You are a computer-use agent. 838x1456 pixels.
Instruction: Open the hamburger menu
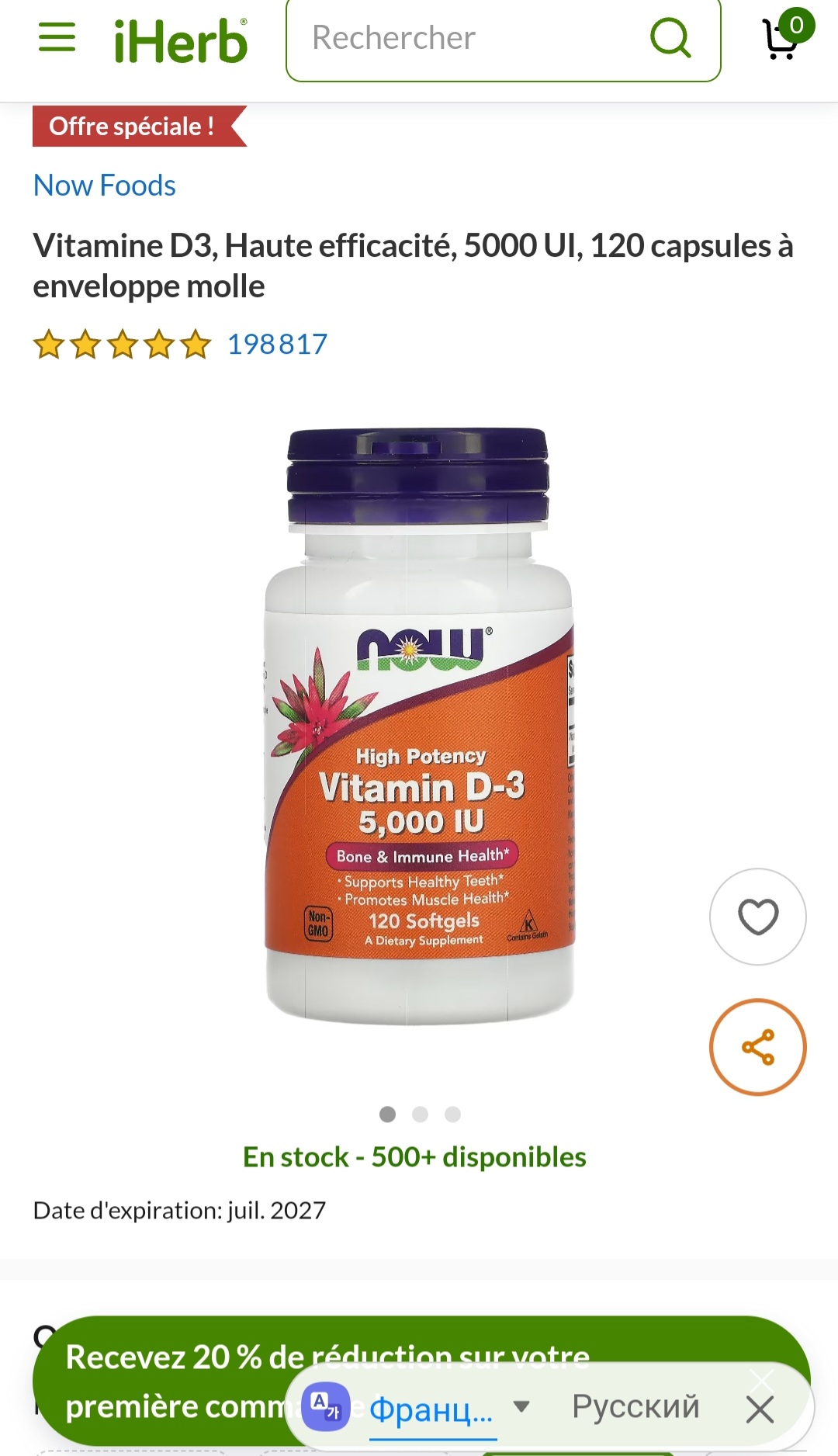click(x=57, y=37)
